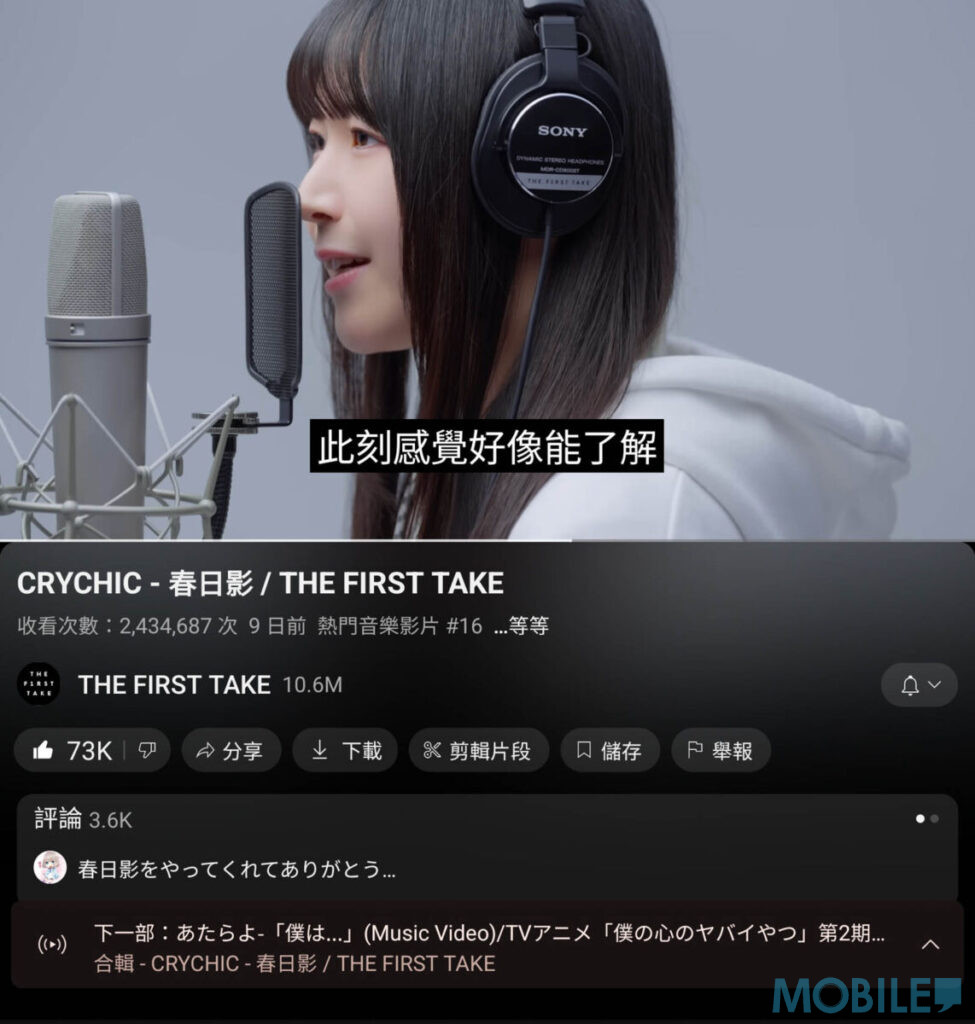Download the video with 下載

coord(346,751)
